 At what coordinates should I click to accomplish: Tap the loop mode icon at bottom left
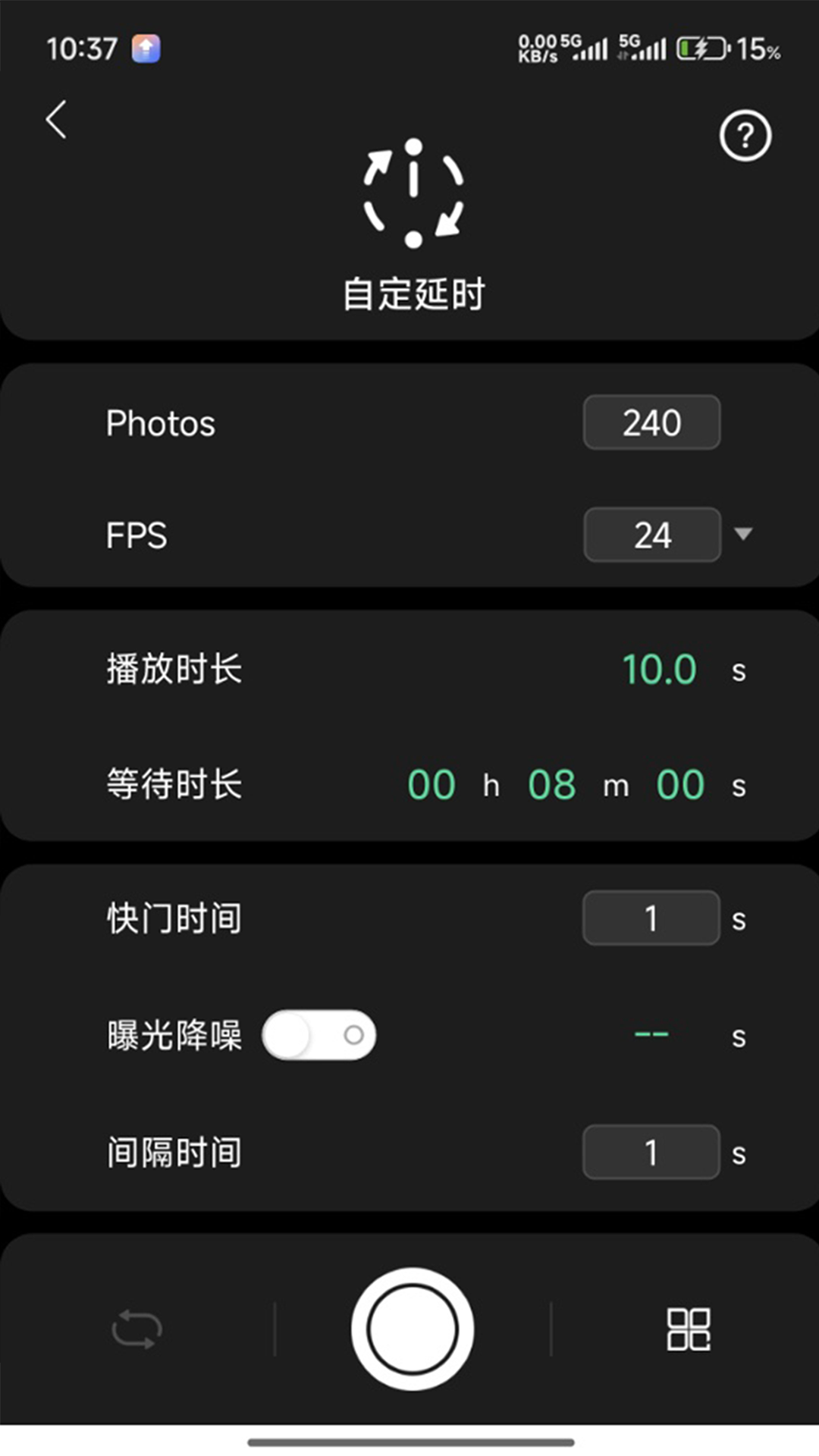point(136,1327)
